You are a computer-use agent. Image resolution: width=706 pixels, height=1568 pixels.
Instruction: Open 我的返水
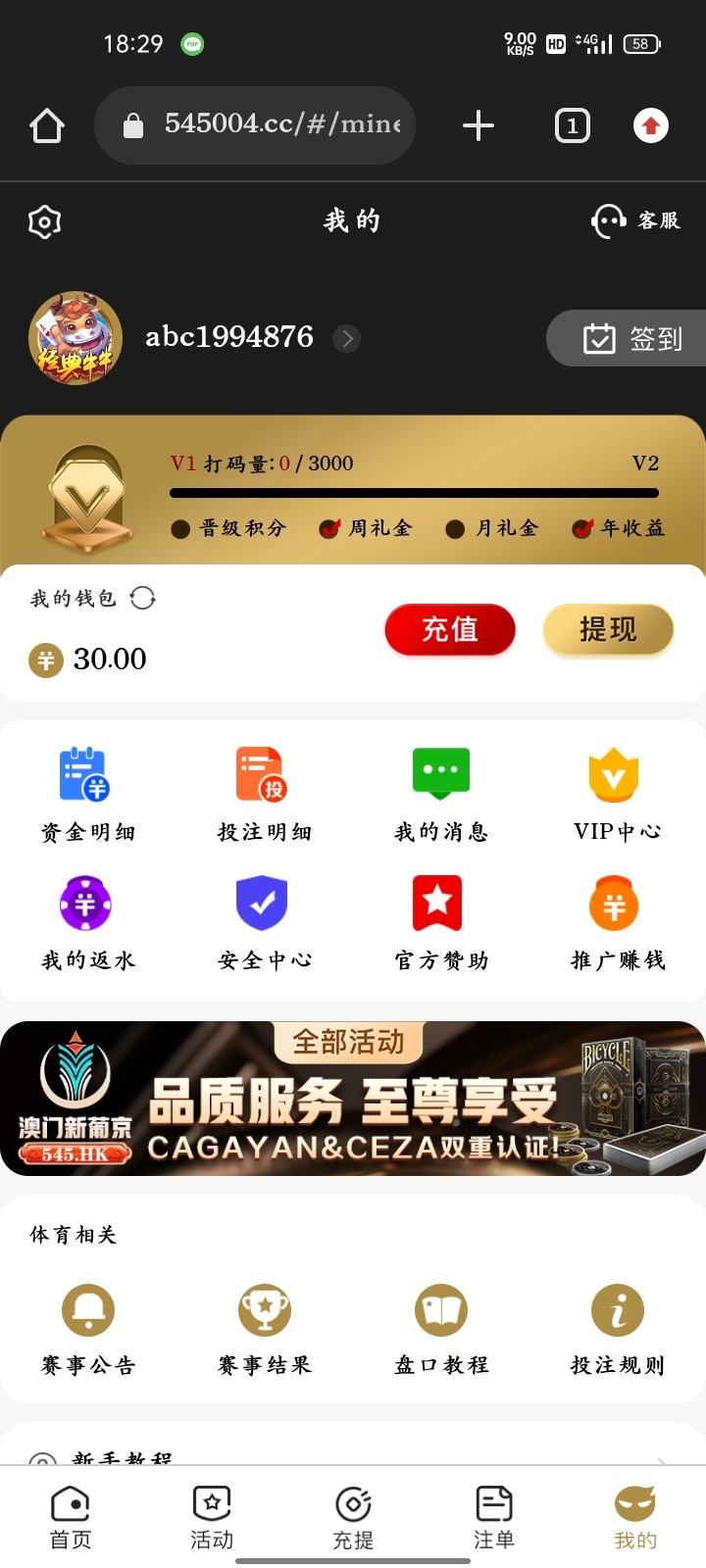[x=87, y=923]
